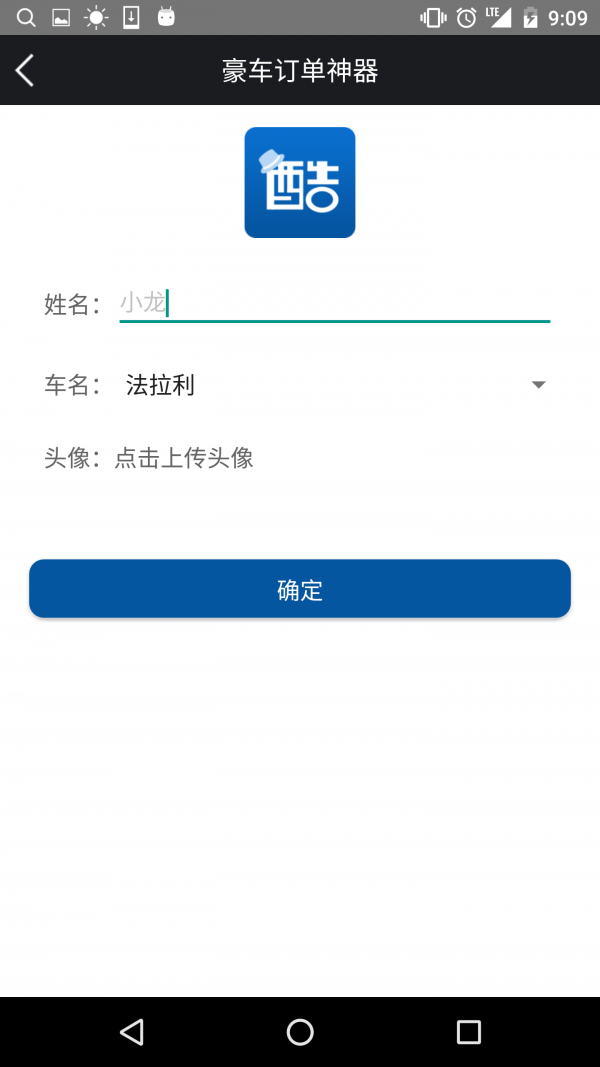Go back using the top-left arrow
Screen dimensions: 600x1067
tap(25, 71)
